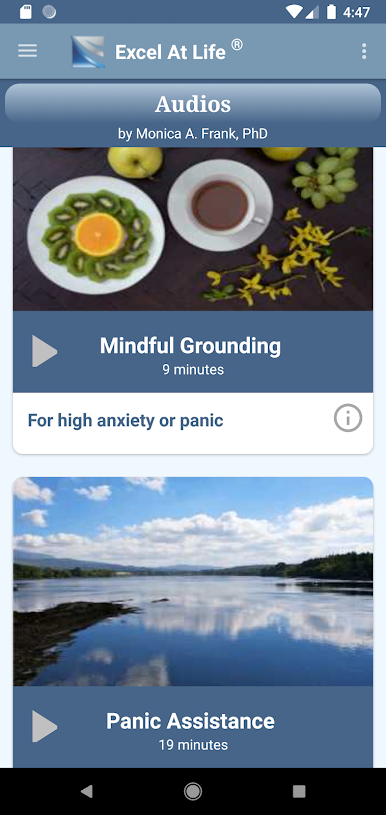
Task: Open the Mindful Grounding fruit photo card
Action: 193,229
